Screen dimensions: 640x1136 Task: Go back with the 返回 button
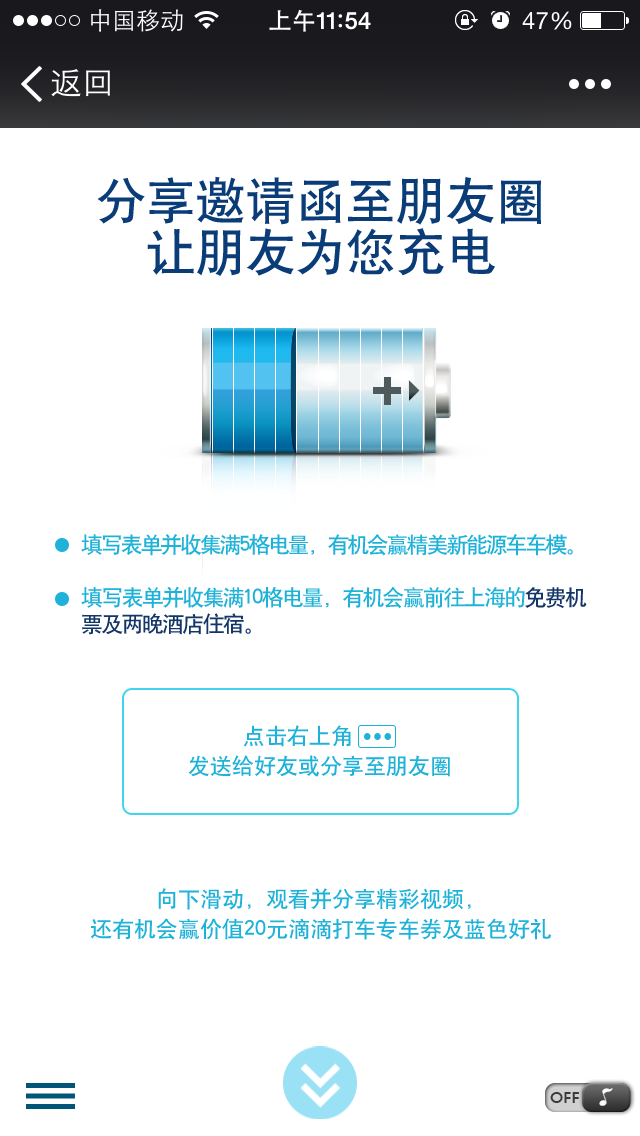(66, 84)
